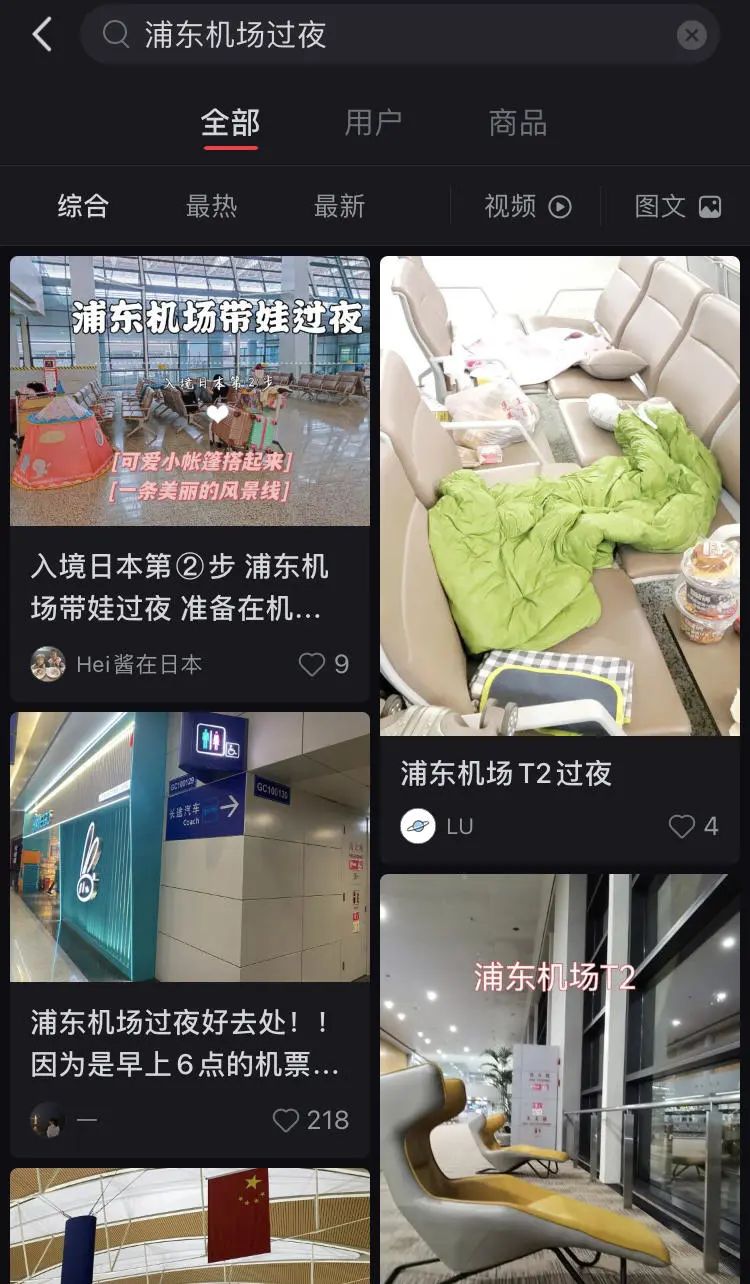The image size is (750, 1284).
Task: Switch to the 商品 tab
Action: click(517, 122)
